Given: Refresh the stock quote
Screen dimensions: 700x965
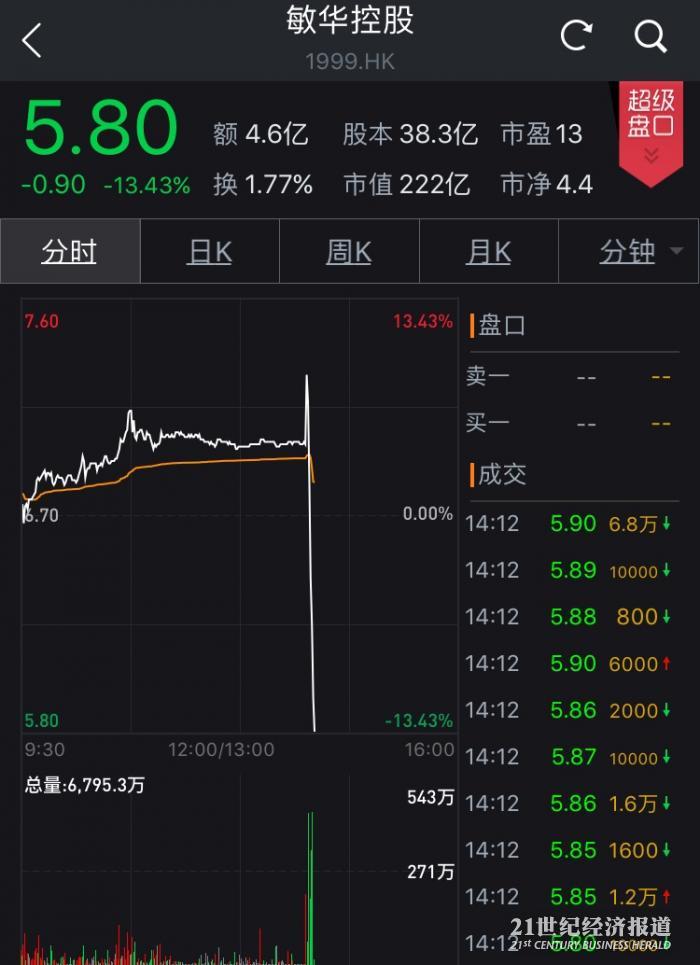Looking at the screenshot, I should pos(576,38).
